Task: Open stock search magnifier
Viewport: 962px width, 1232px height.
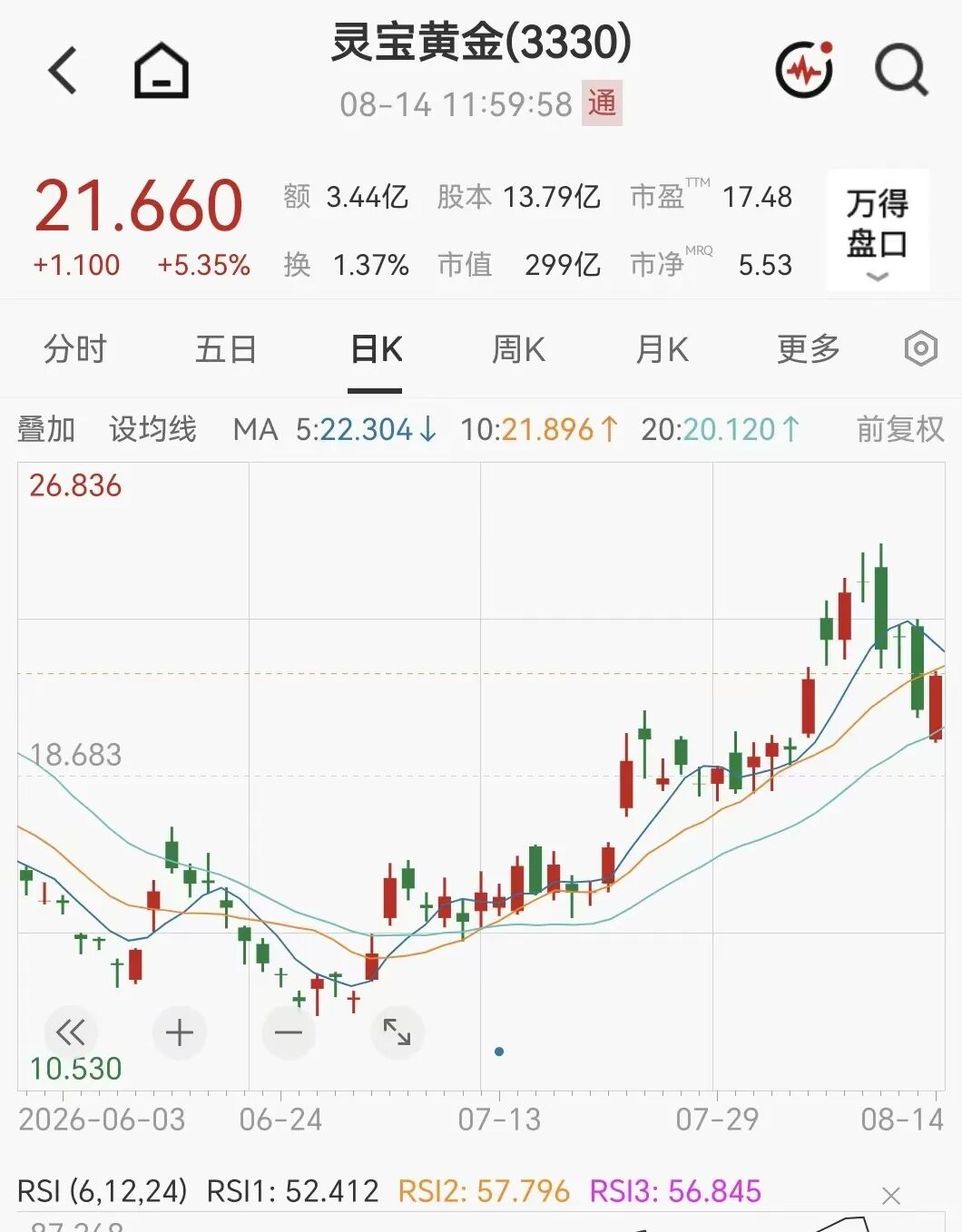Action: click(x=901, y=70)
